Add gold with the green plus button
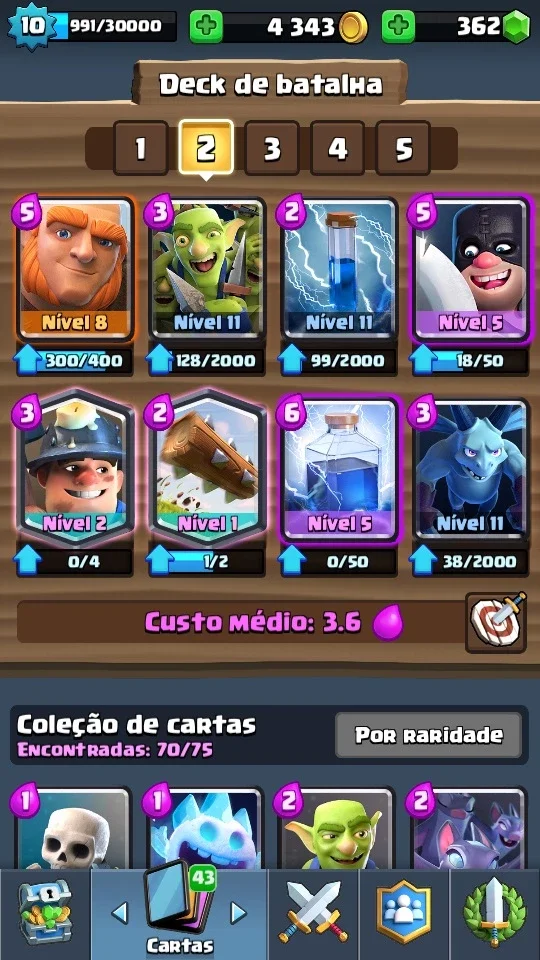The height and width of the screenshot is (960, 540). pyautogui.click(x=206, y=26)
